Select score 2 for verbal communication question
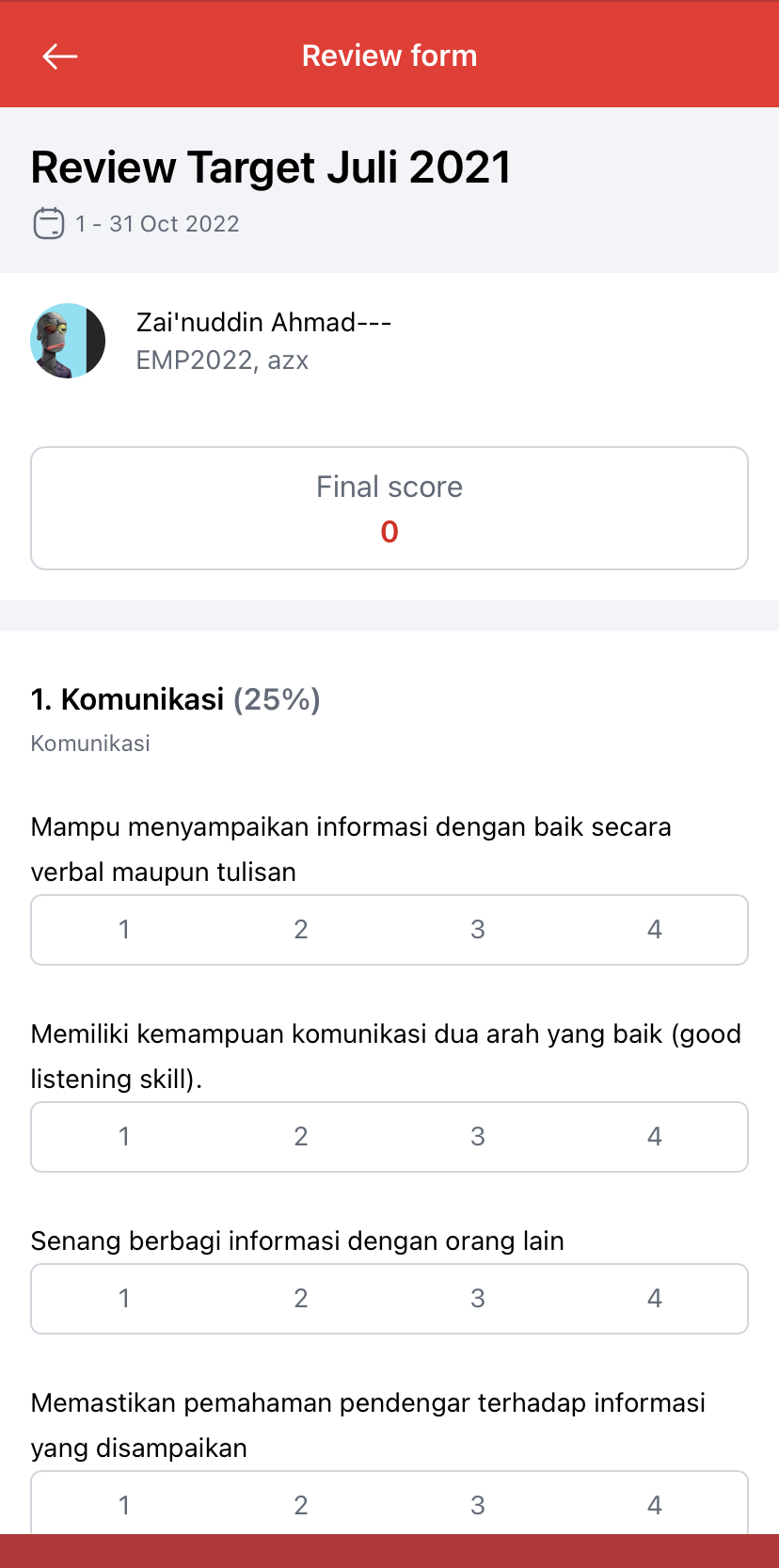This screenshot has height=1568, width=779. tap(301, 929)
